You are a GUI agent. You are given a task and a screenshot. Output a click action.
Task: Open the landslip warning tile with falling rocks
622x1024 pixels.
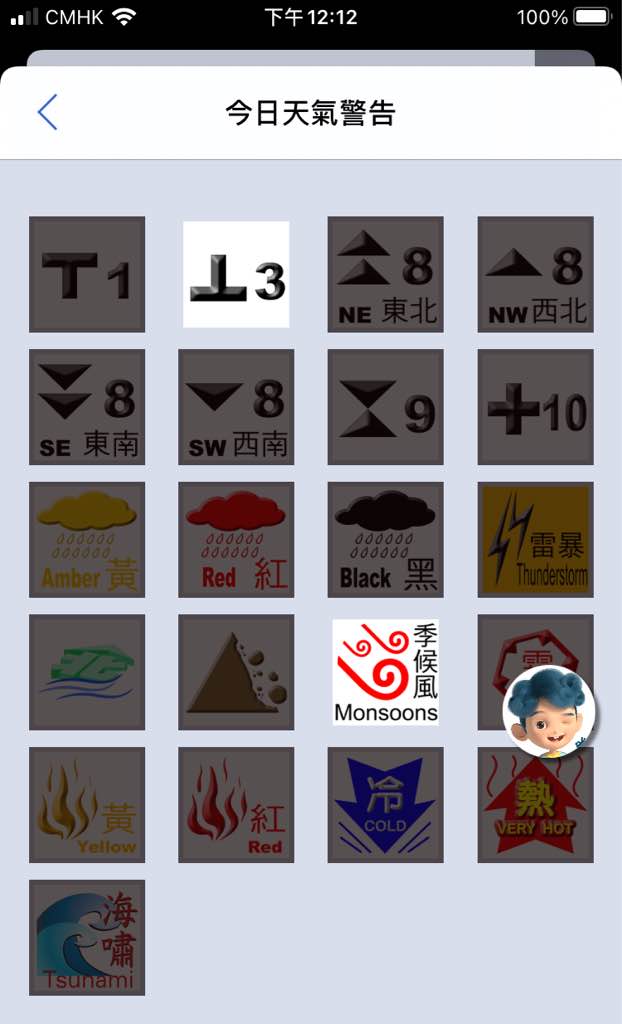coord(236,672)
